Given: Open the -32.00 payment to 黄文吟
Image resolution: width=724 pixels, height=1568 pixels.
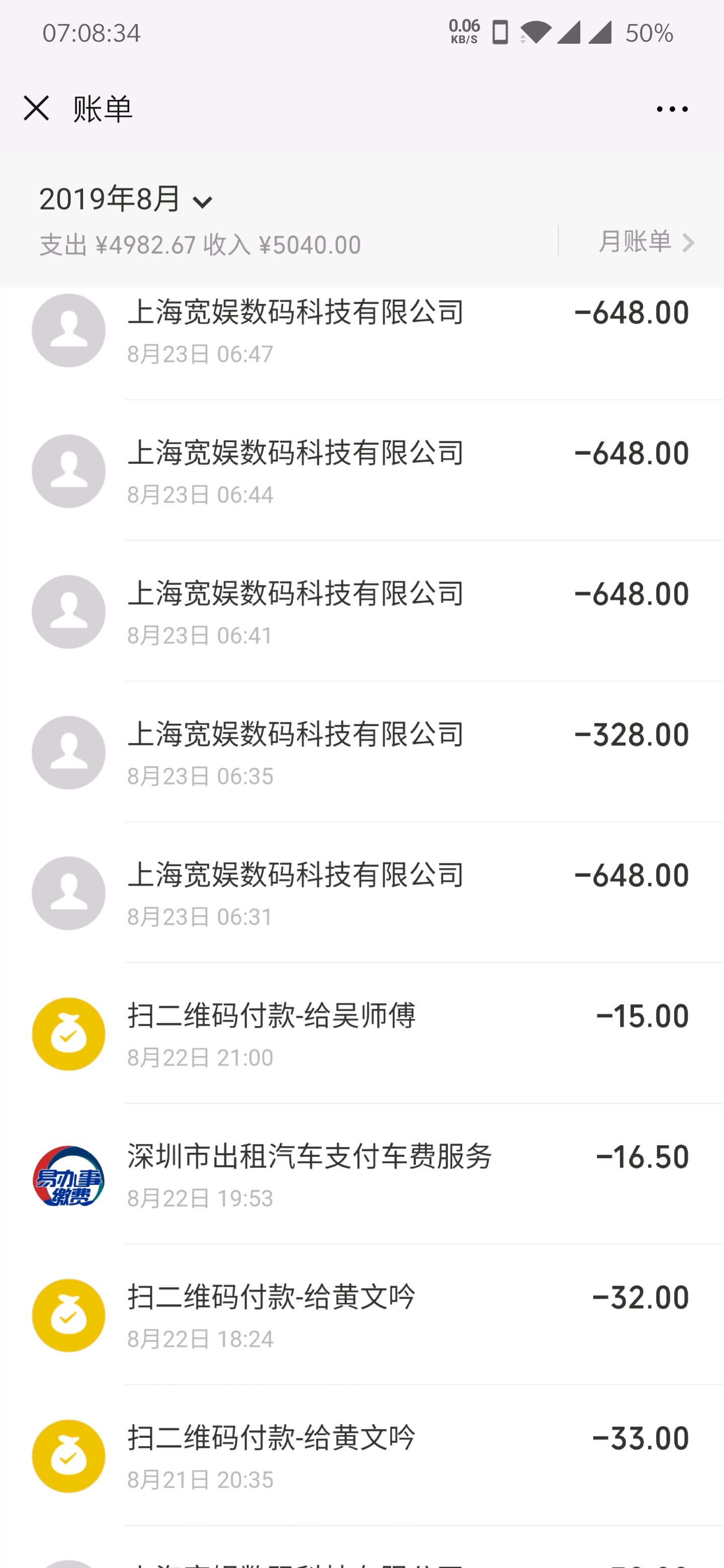Looking at the screenshot, I should point(361,1315).
